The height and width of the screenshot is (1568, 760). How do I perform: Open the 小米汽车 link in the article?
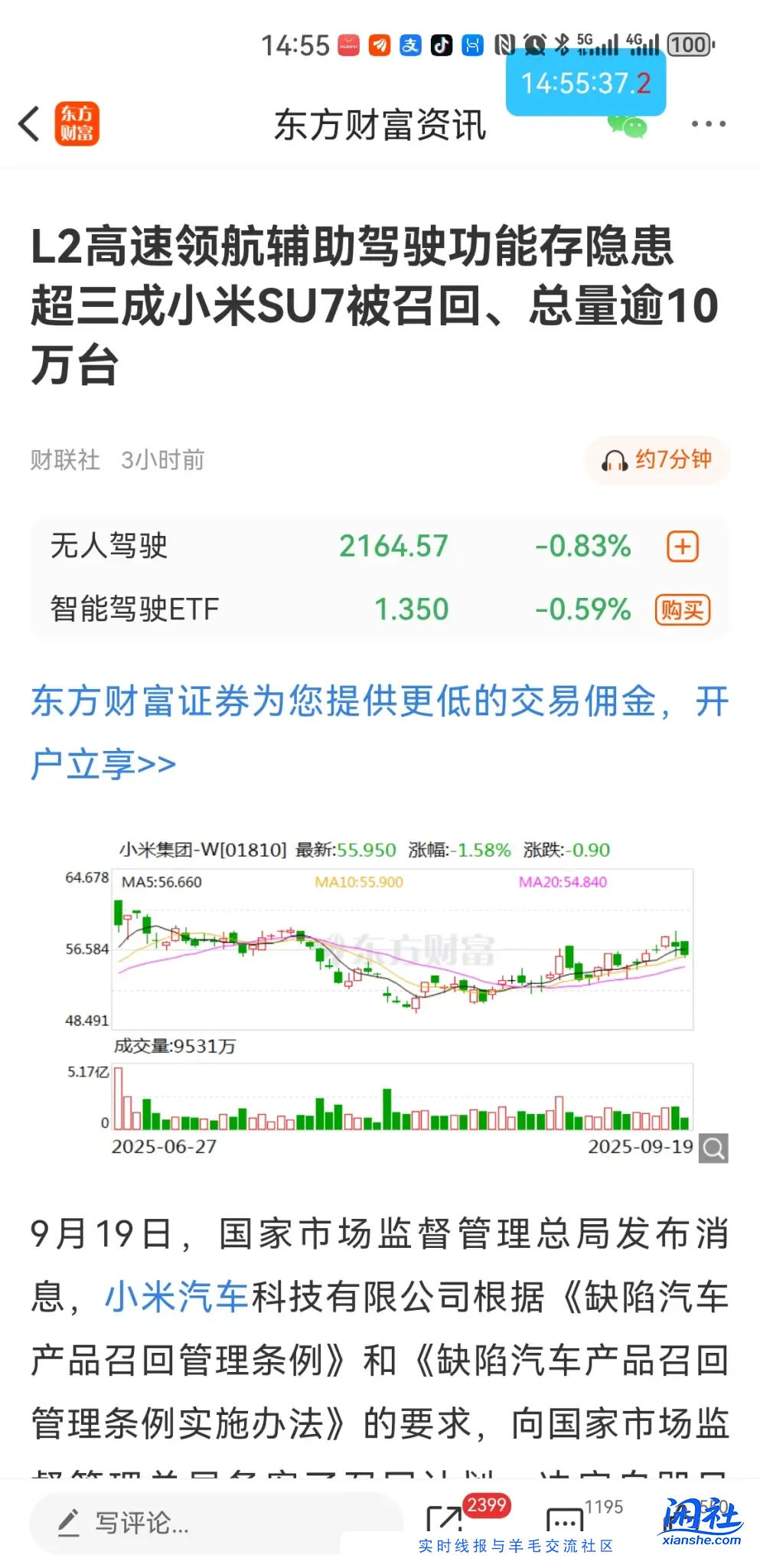[x=177, y=1294]
